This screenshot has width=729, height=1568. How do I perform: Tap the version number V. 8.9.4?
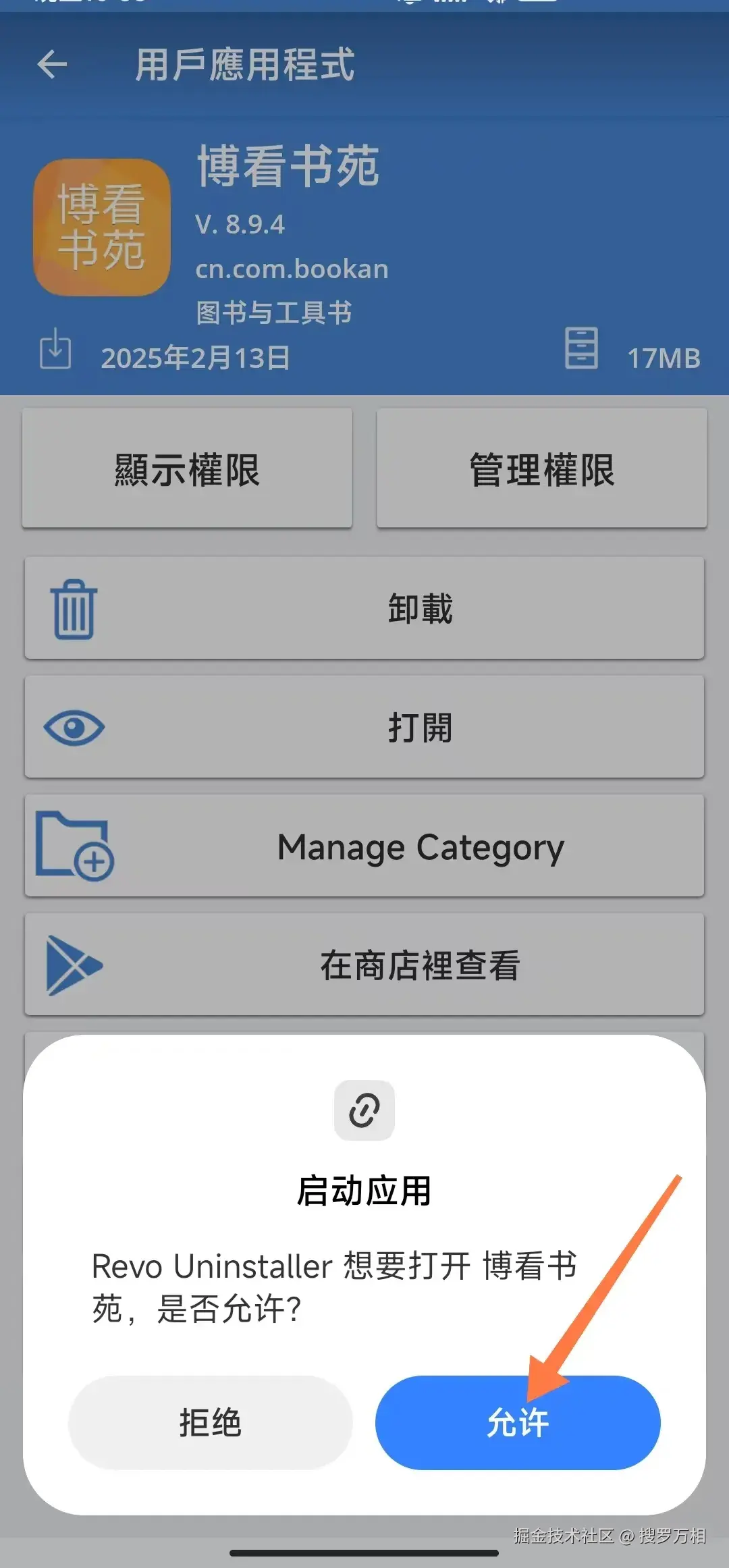coord(240,225)
